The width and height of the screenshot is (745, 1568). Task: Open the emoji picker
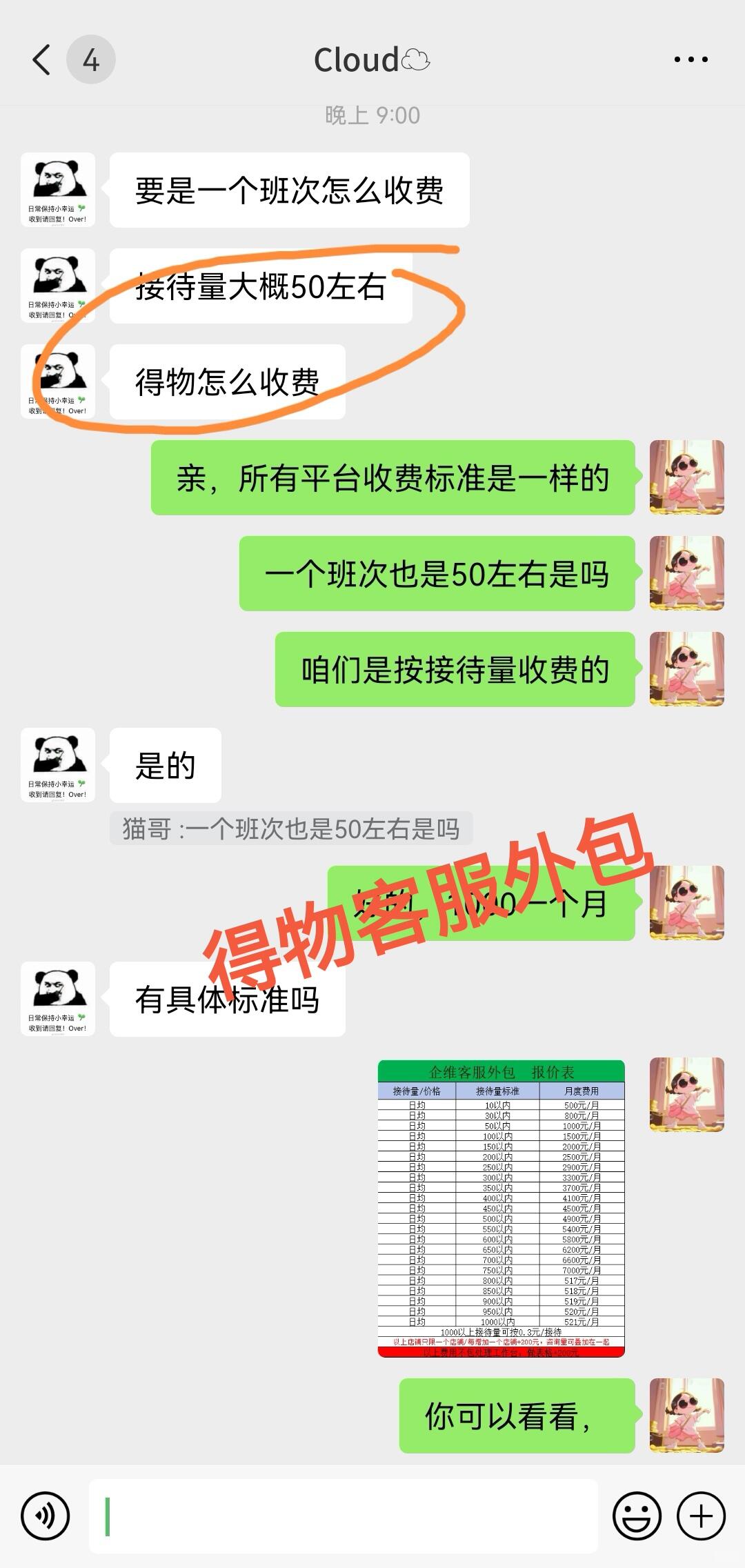637,1516
